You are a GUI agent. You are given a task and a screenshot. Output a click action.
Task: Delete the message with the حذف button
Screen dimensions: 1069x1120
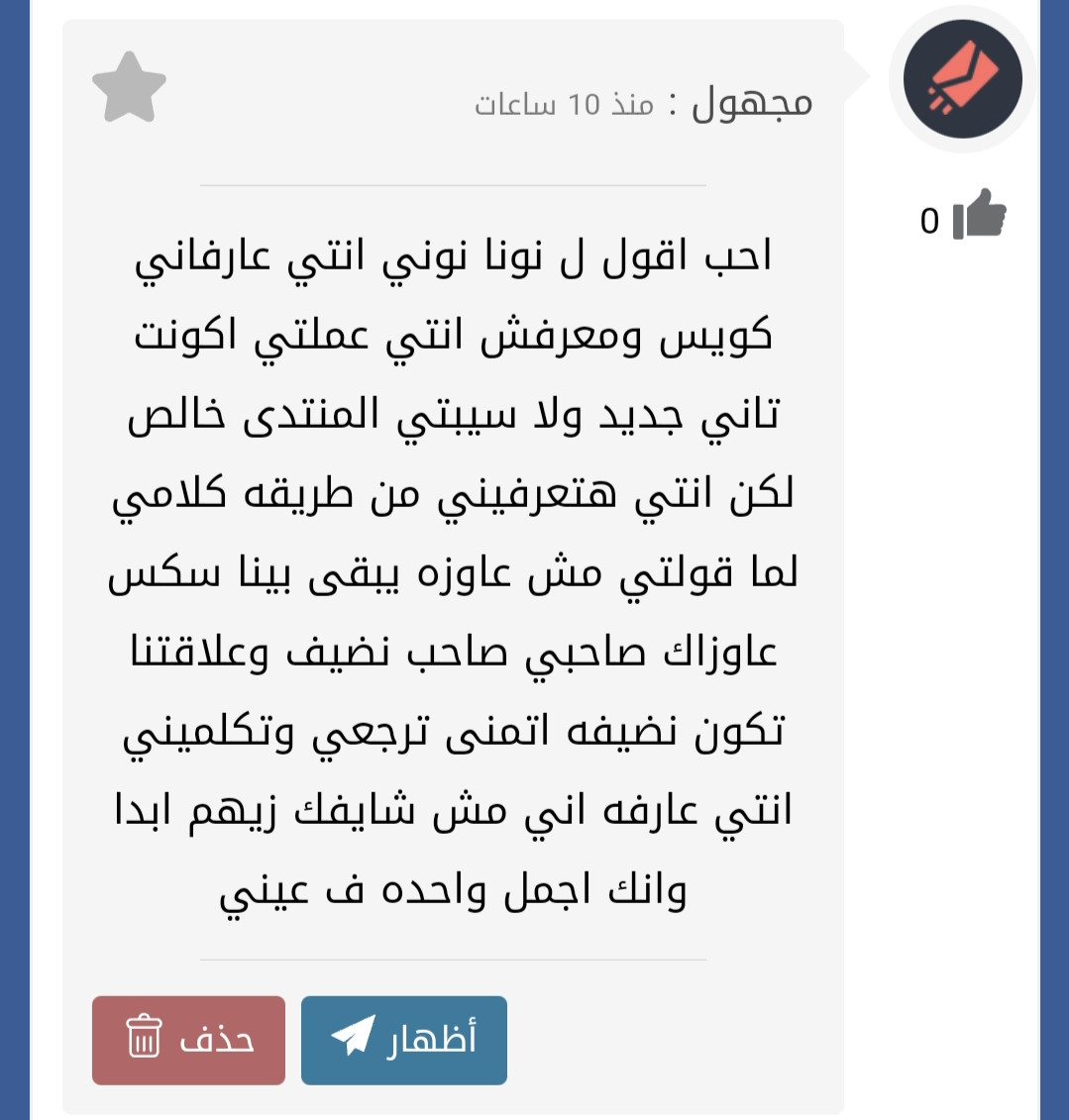pos(188,1040)
